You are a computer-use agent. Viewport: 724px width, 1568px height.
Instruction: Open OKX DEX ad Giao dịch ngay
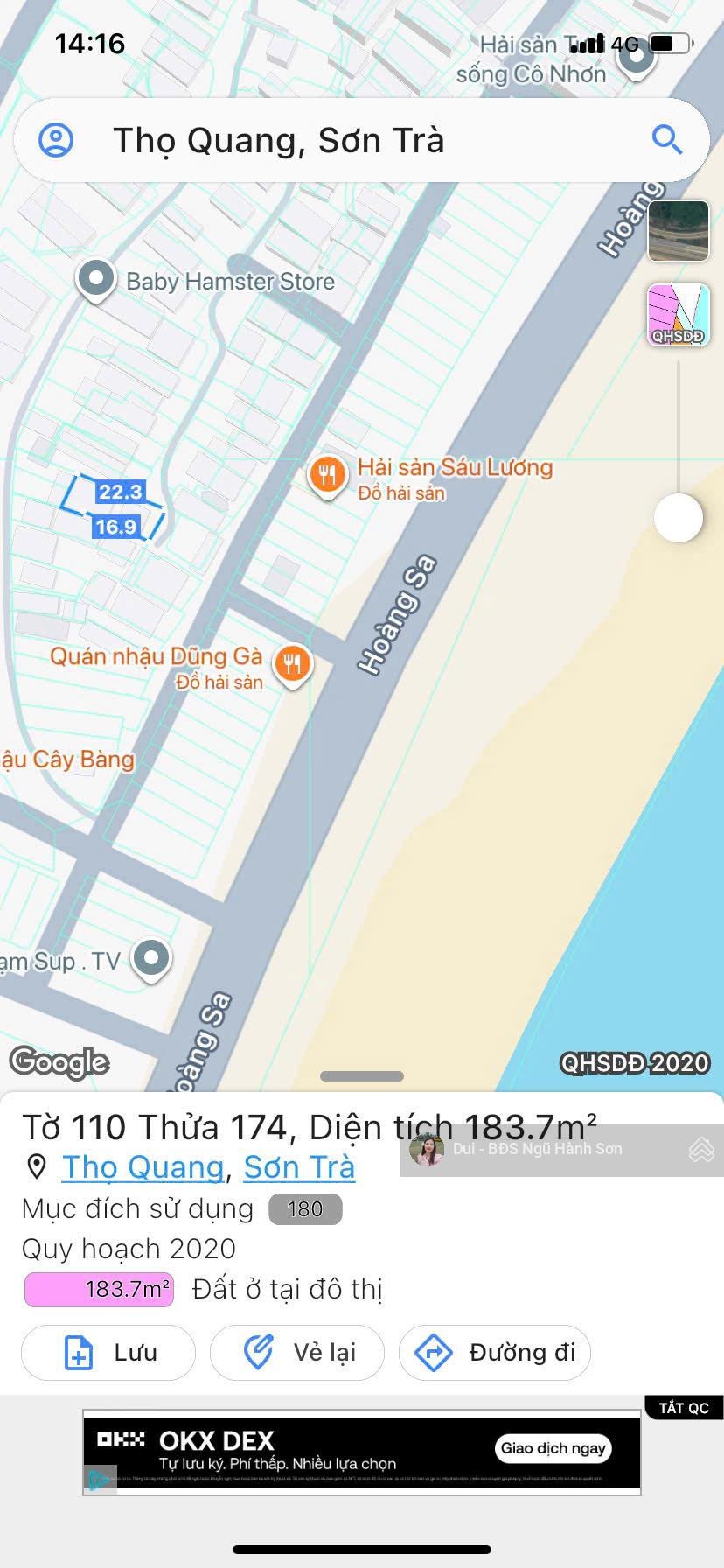point(553,1448)
